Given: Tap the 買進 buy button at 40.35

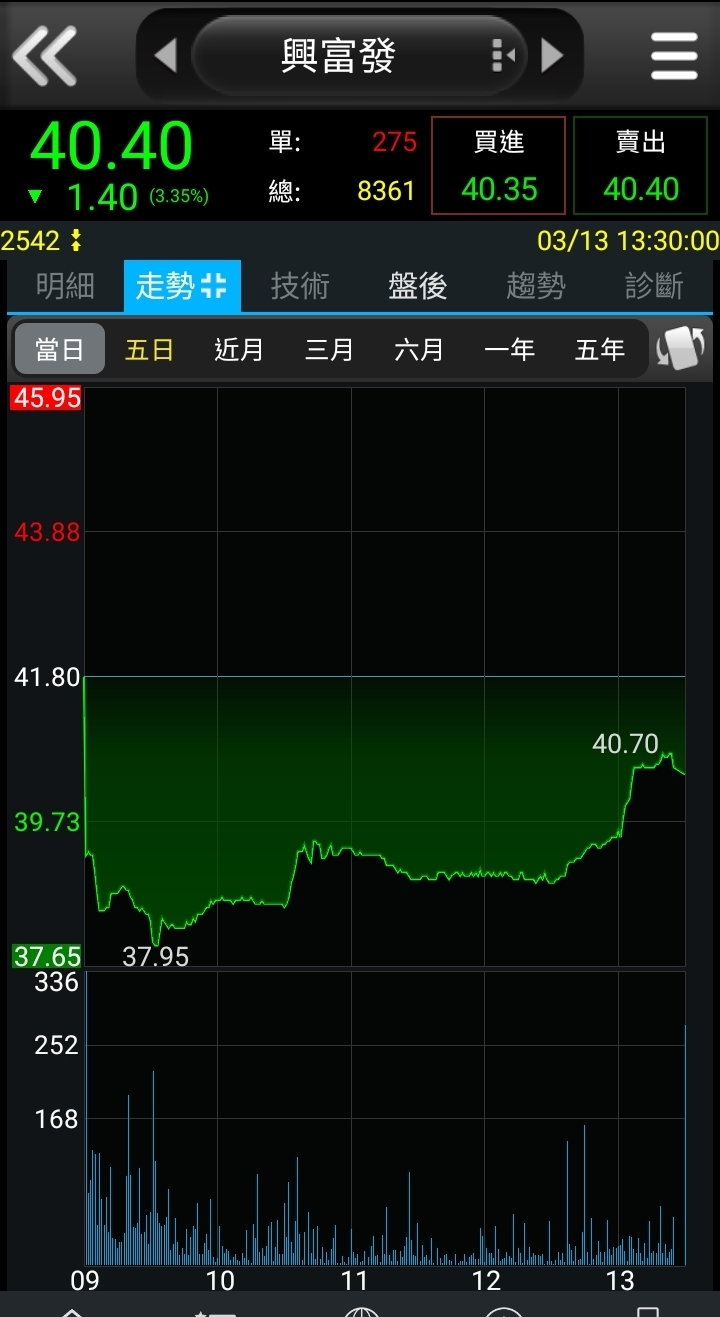Looking at the screenshot, I should (499, 166).
